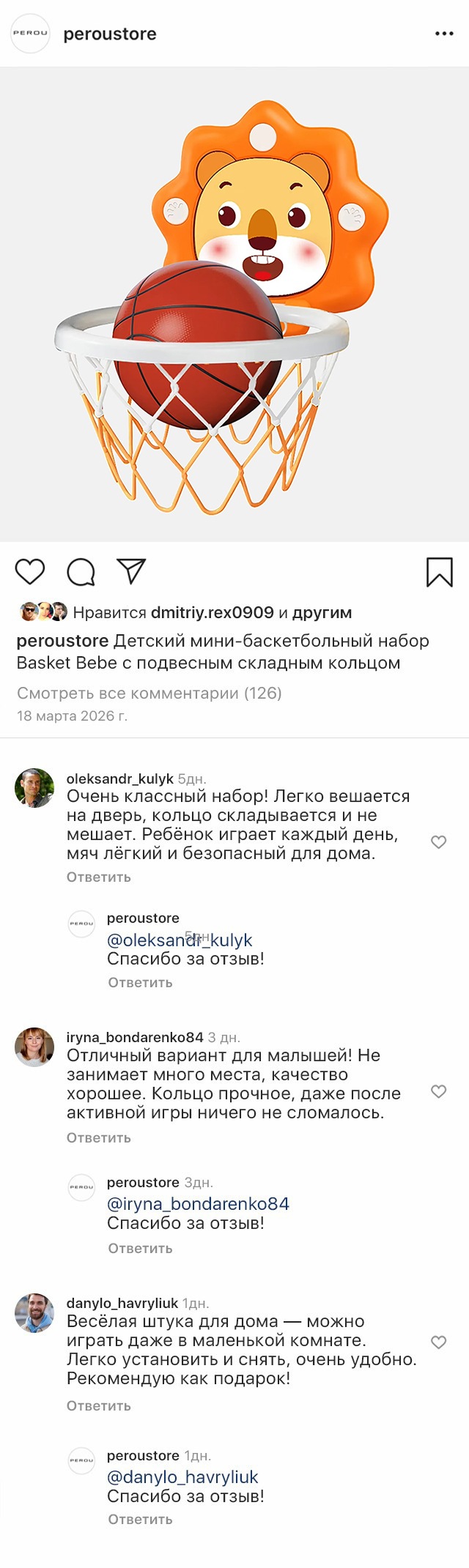Open the basketball hoop post image
This screenshot has width=469, height=1568.
click(234, 305)
